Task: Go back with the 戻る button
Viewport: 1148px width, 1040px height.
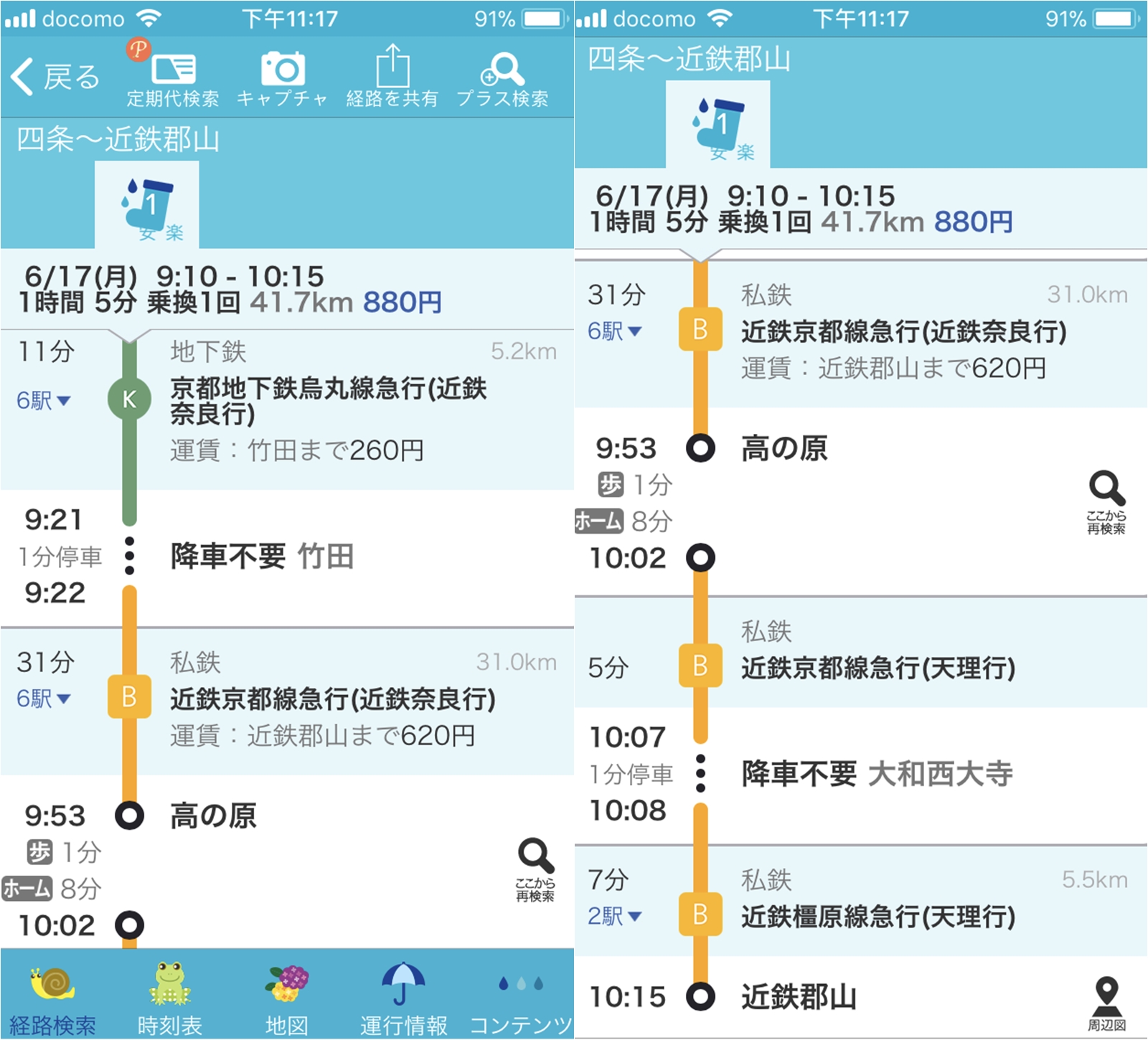Action: [x=55, y=77]
